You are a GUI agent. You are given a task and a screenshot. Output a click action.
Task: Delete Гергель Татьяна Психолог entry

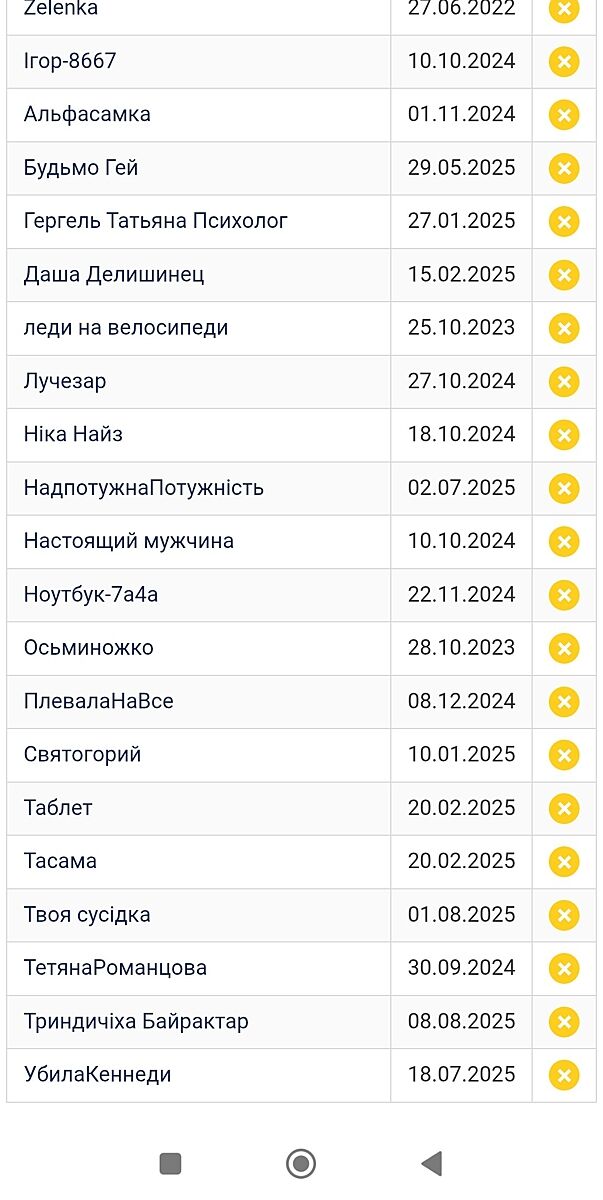[564, 221]
